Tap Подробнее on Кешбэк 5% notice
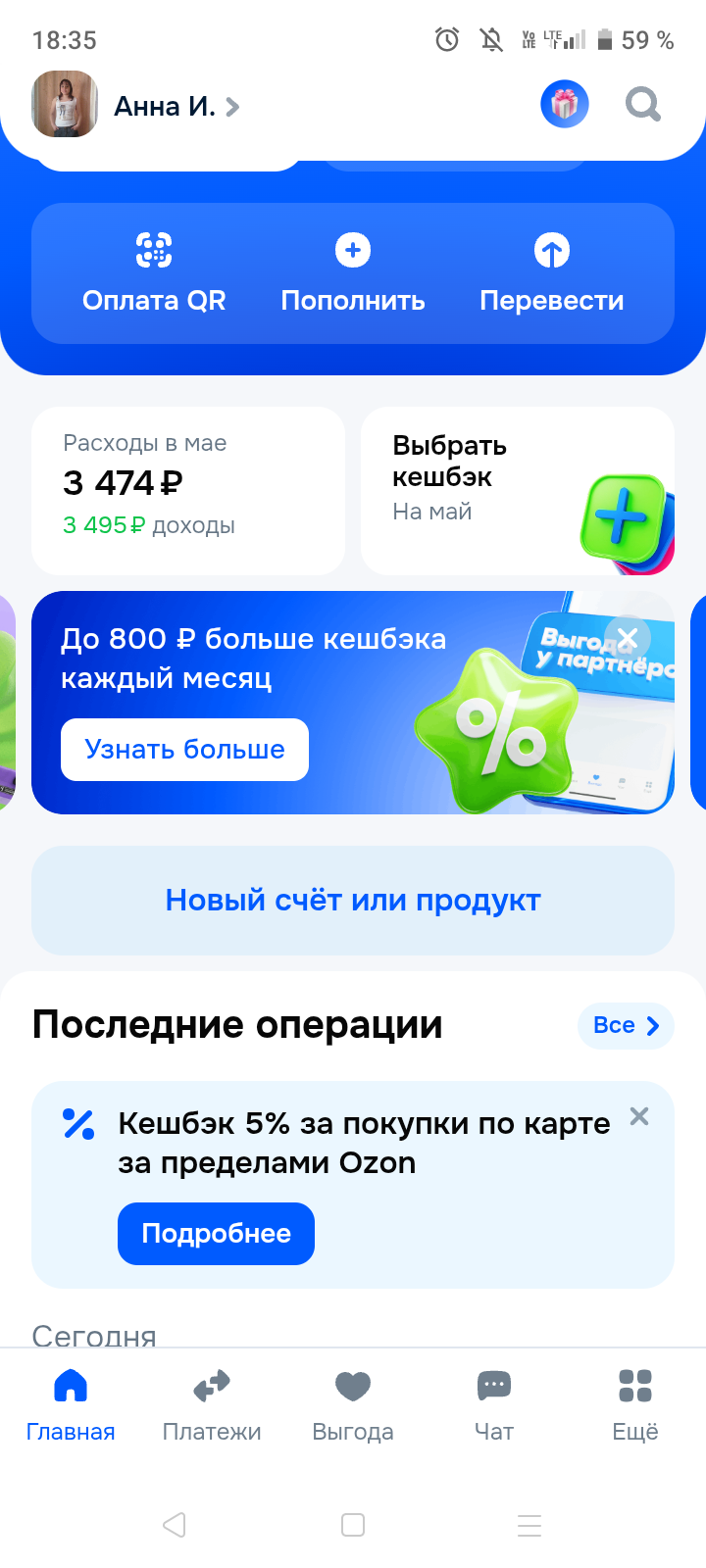 pyautogui.click(x=216, y=1234)
